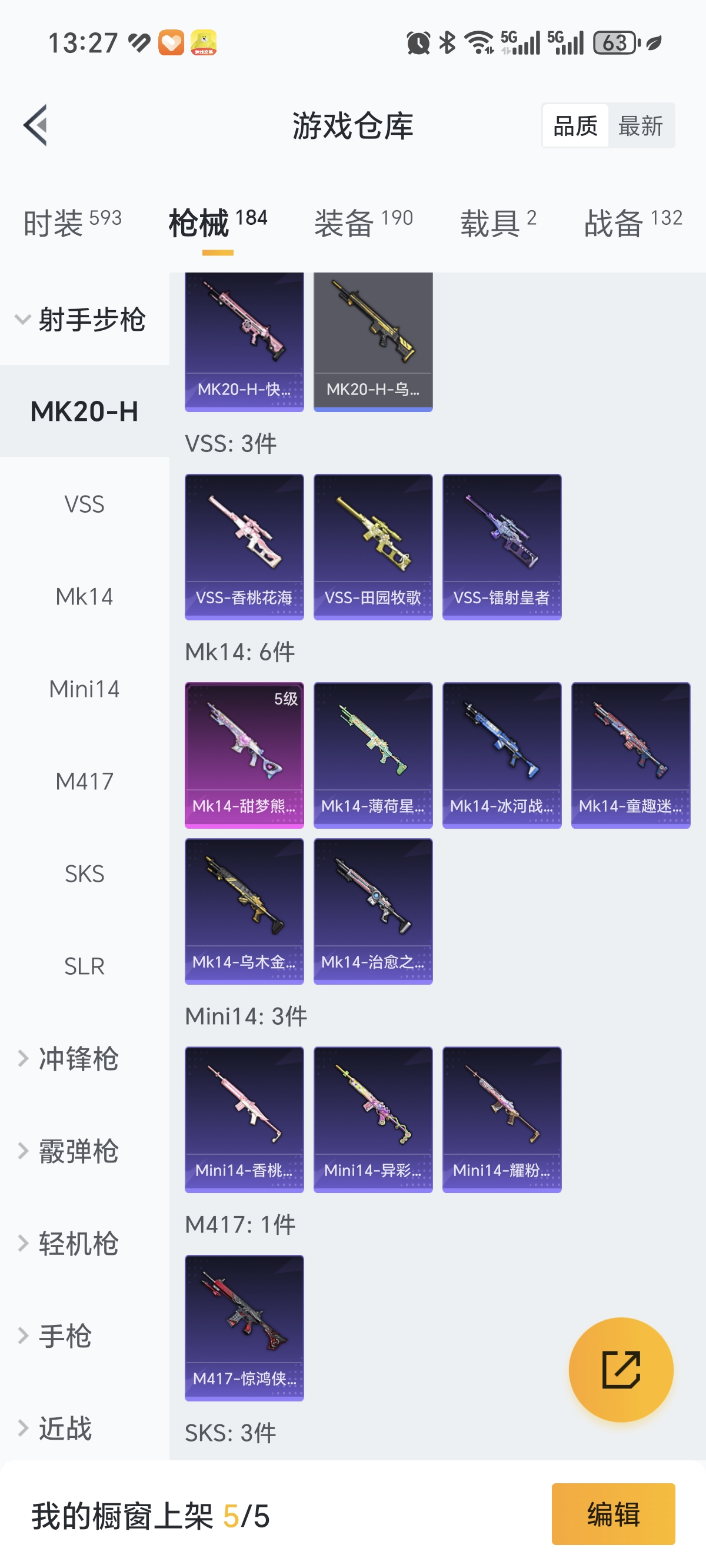Go back using the top-left arrow
706x1568 pixels.
(35, 125)
